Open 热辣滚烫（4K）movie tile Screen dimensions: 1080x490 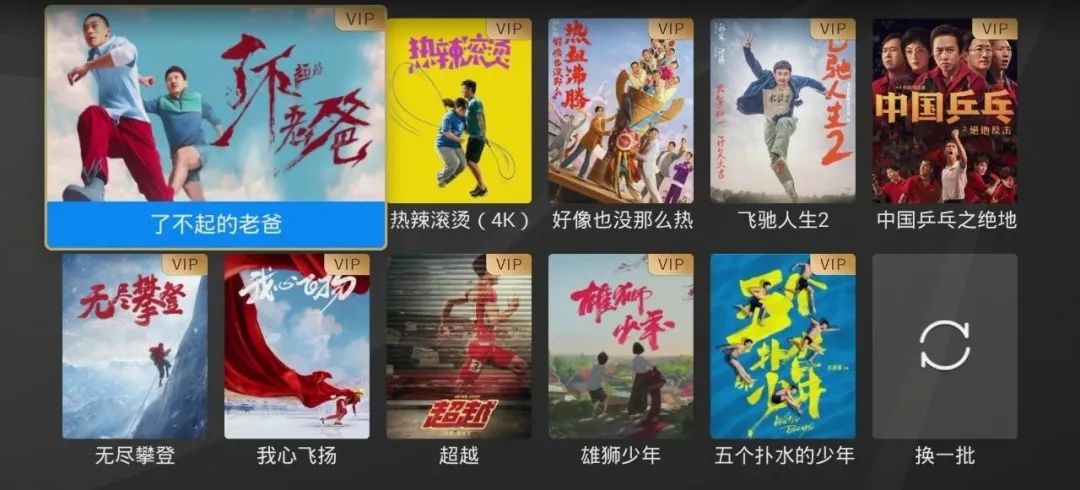point(459,112)
